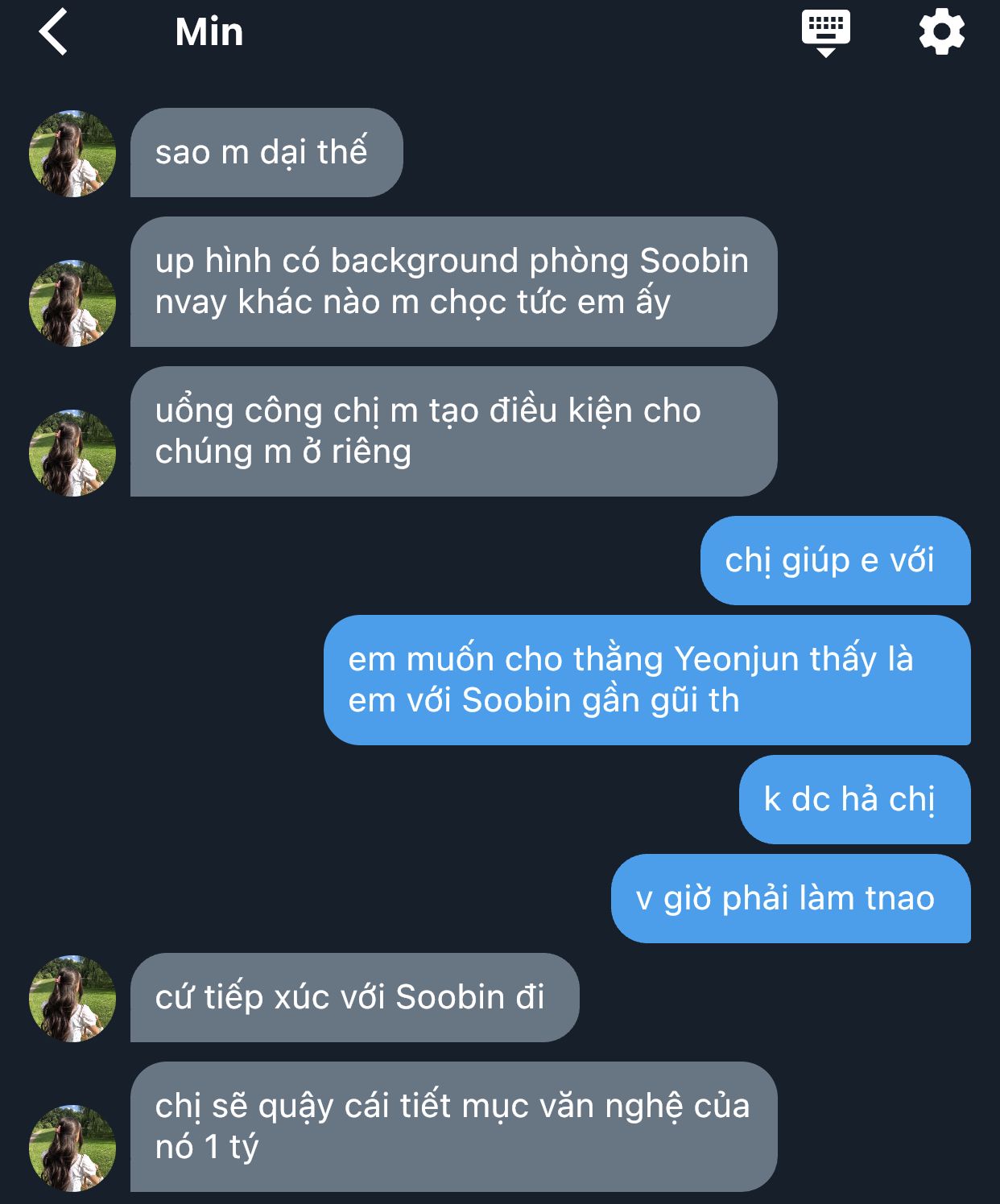This screenshot has height=1204, width=1000.
Task: Tap Min's avatar beside 'sao m dại thế'
Action: pos(72,154)
